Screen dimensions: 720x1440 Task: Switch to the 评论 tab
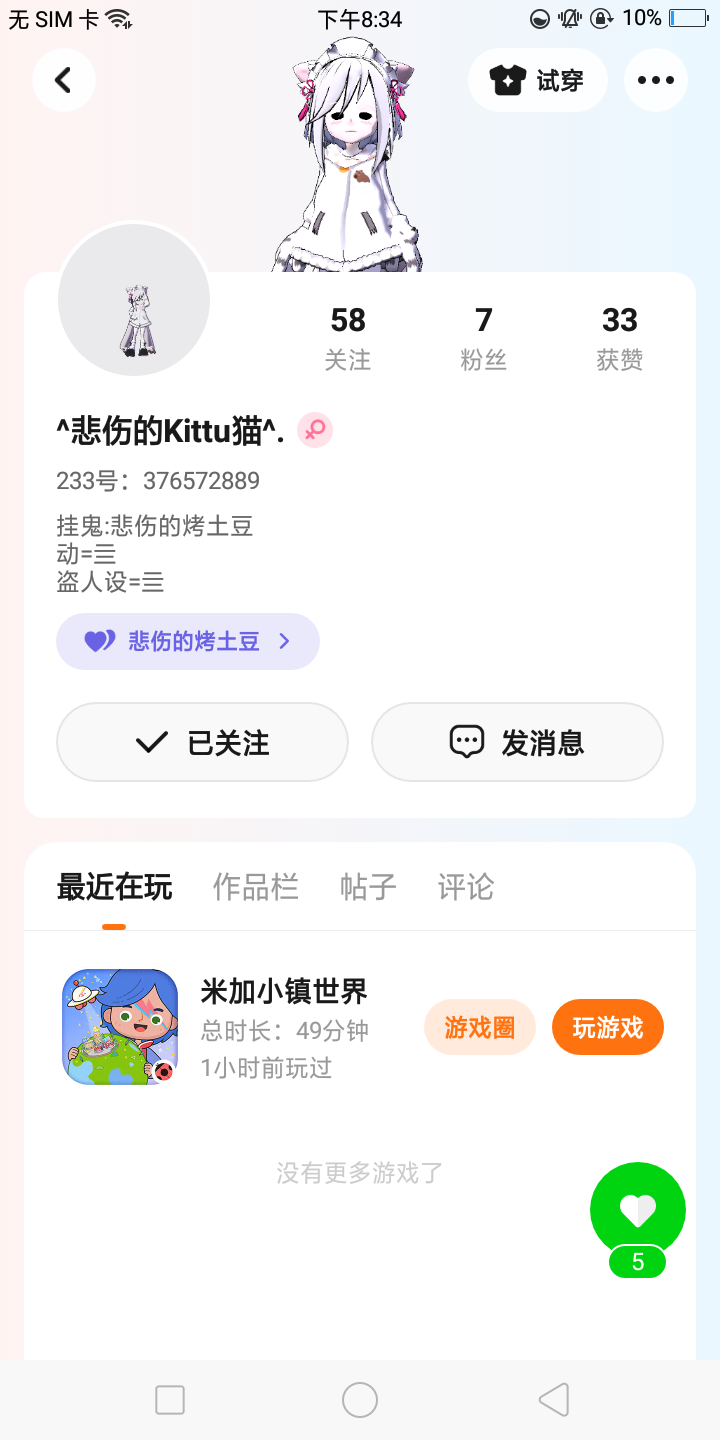pyautogui.click(x=466, y=887)
